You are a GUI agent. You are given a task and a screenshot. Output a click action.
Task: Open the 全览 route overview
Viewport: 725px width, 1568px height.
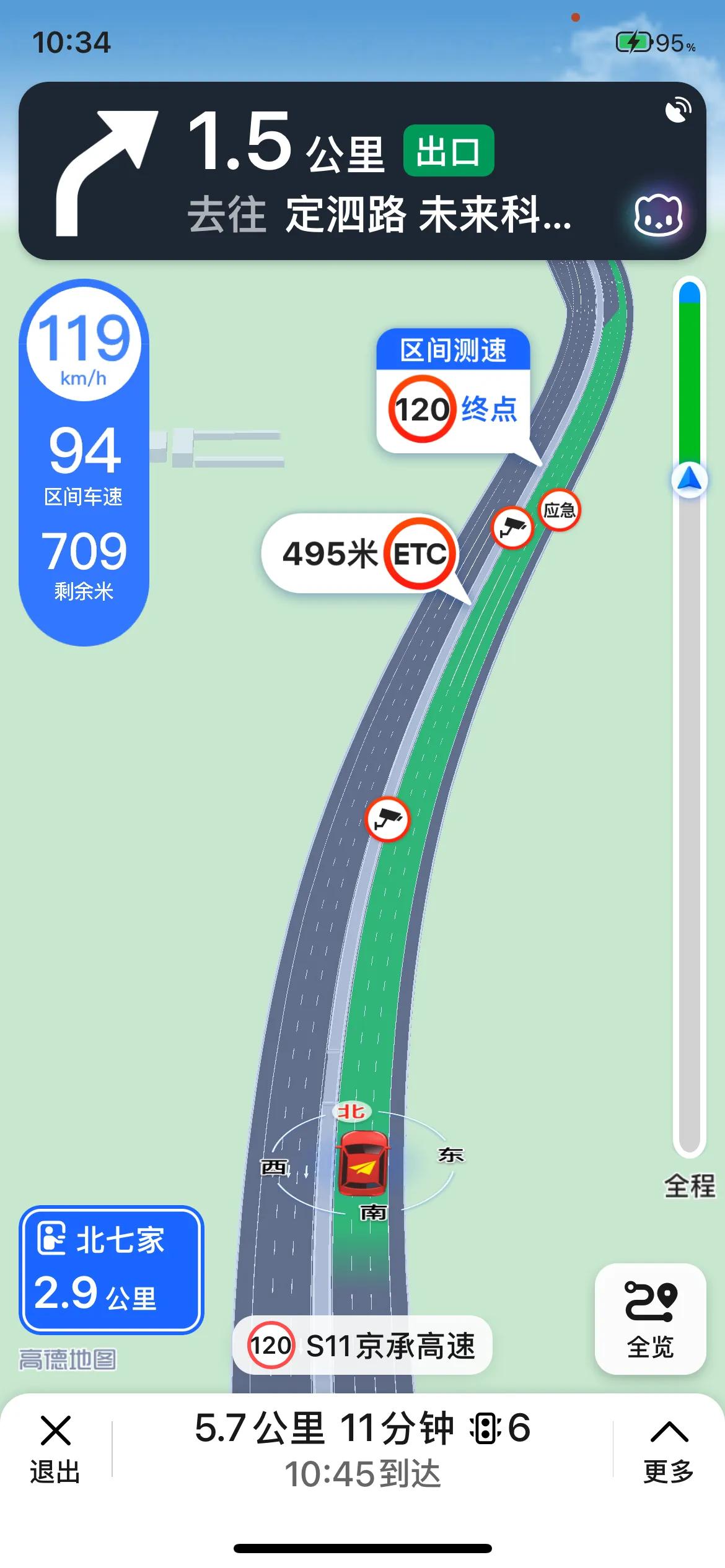(650, 1318)
